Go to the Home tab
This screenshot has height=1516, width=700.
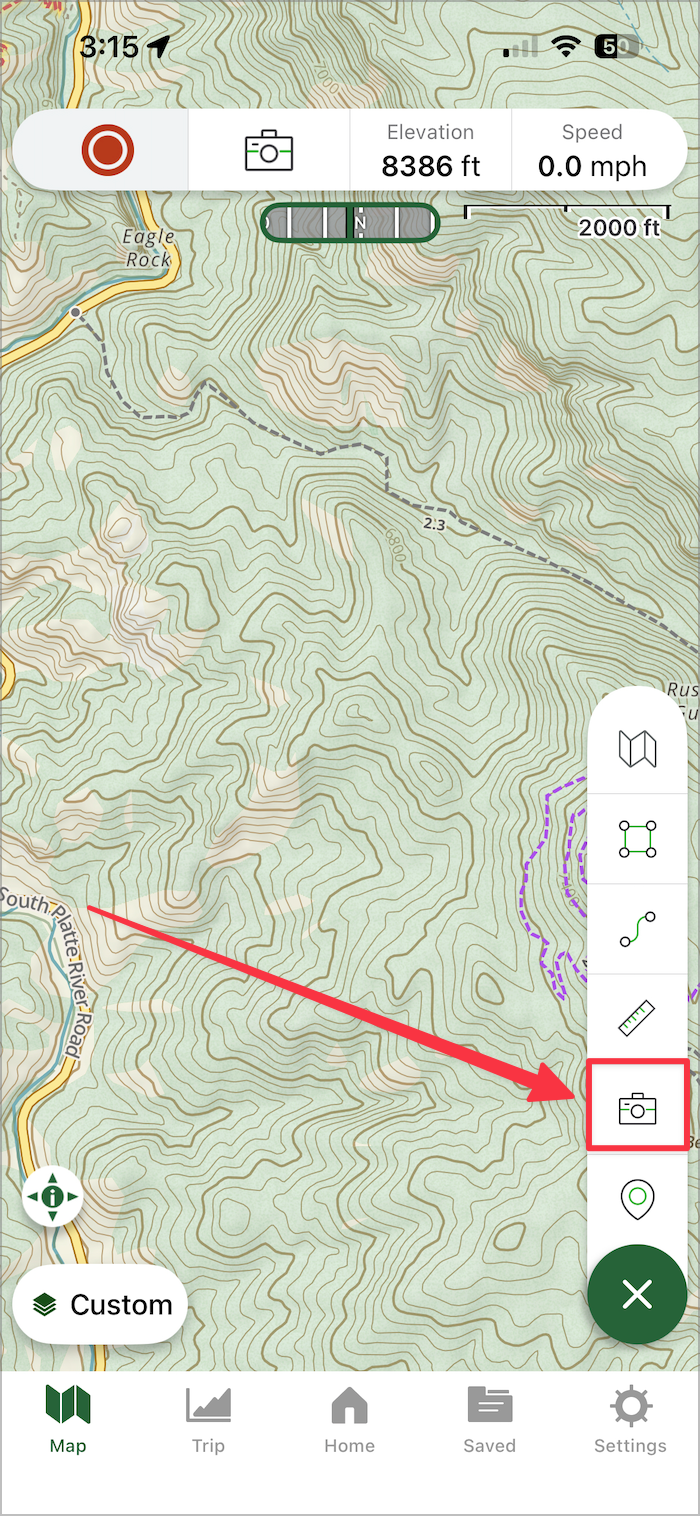point(349,1420)
